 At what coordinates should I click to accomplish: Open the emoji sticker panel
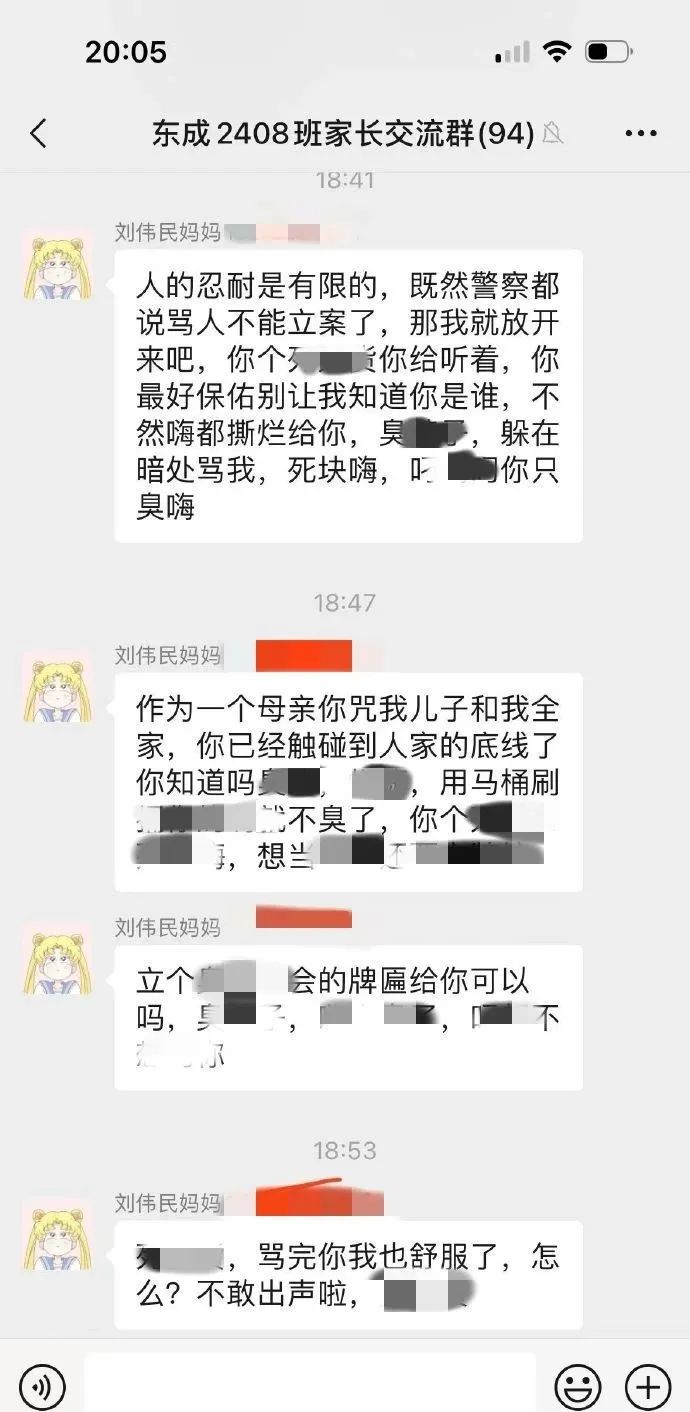pyautogui.click(x=578, y=1387)
